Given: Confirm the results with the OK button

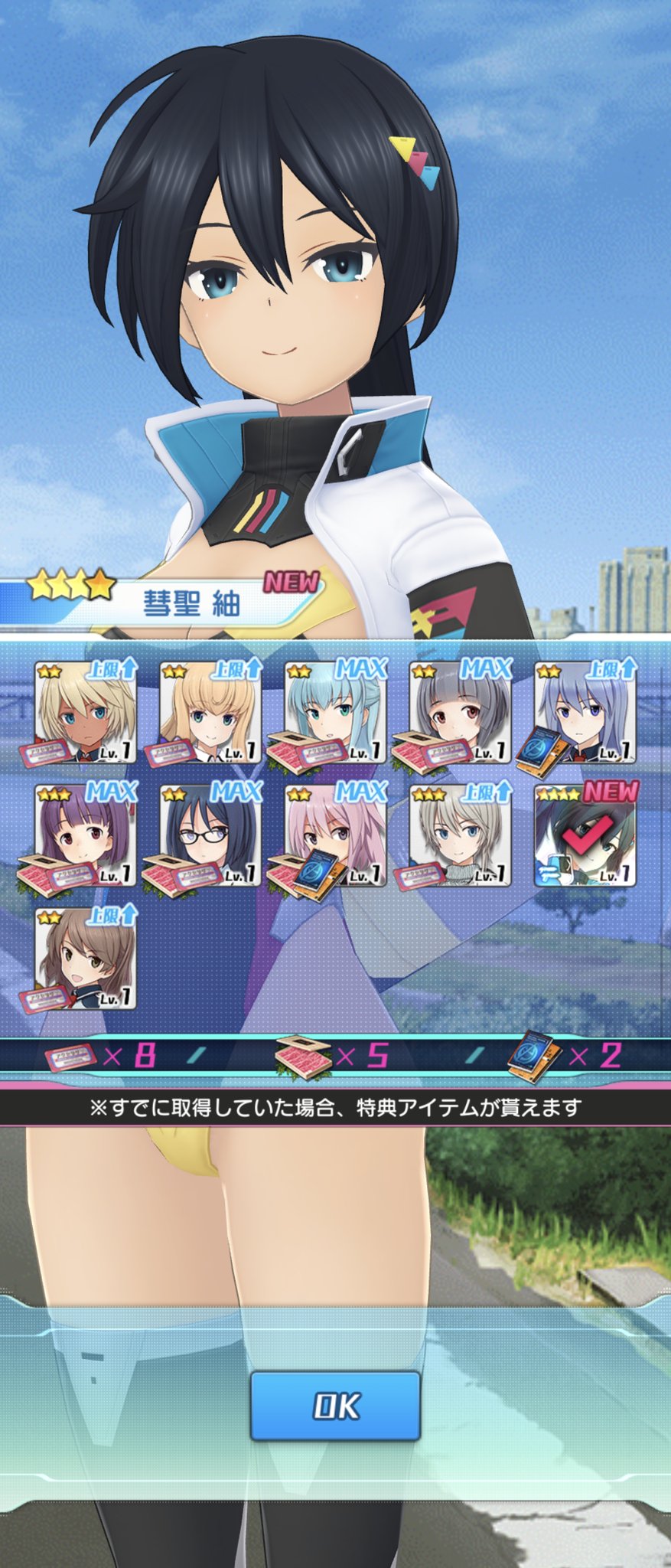Looking at the screenshot, I should [x=335, y=1405].
